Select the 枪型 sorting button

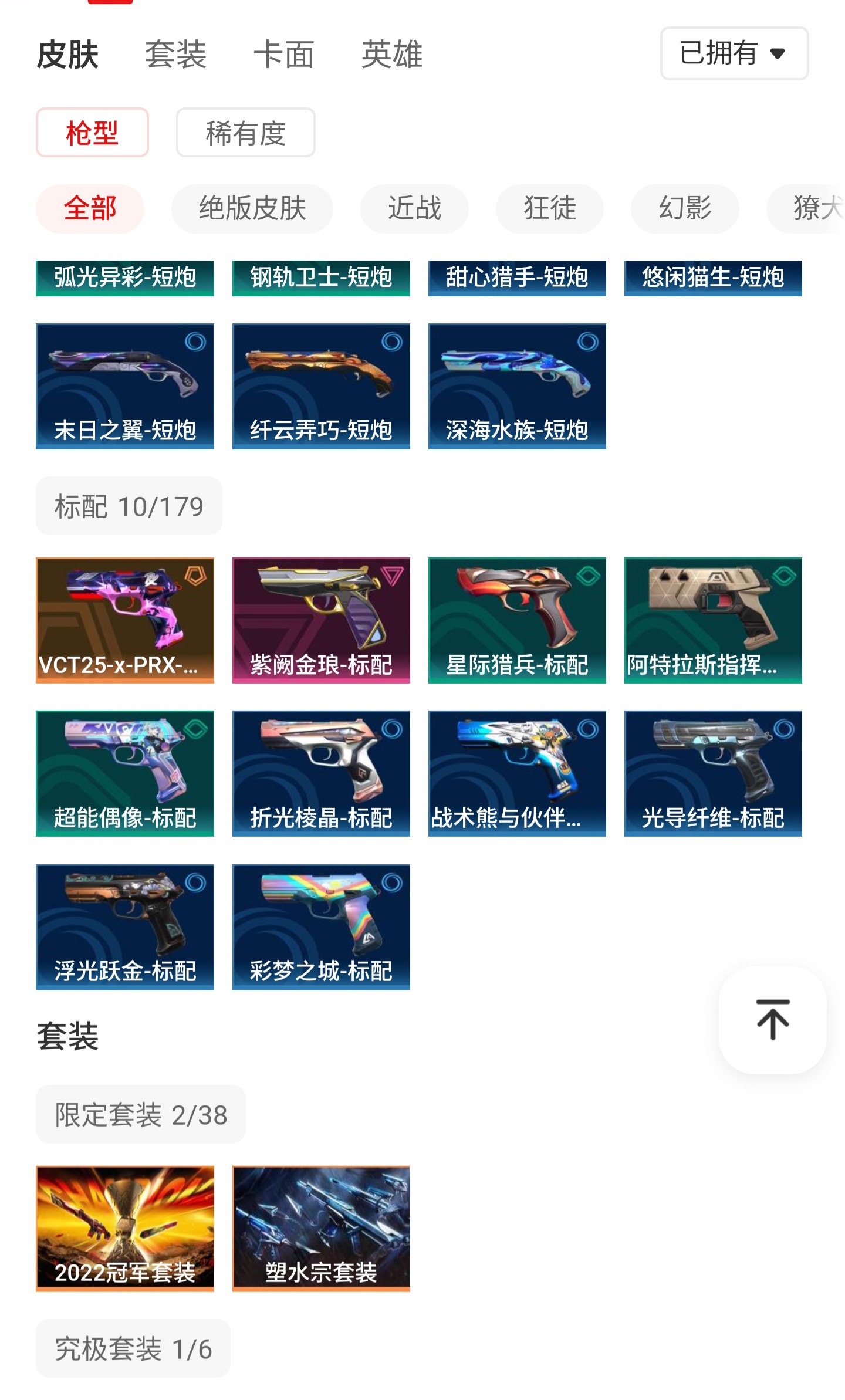(92, 133)
